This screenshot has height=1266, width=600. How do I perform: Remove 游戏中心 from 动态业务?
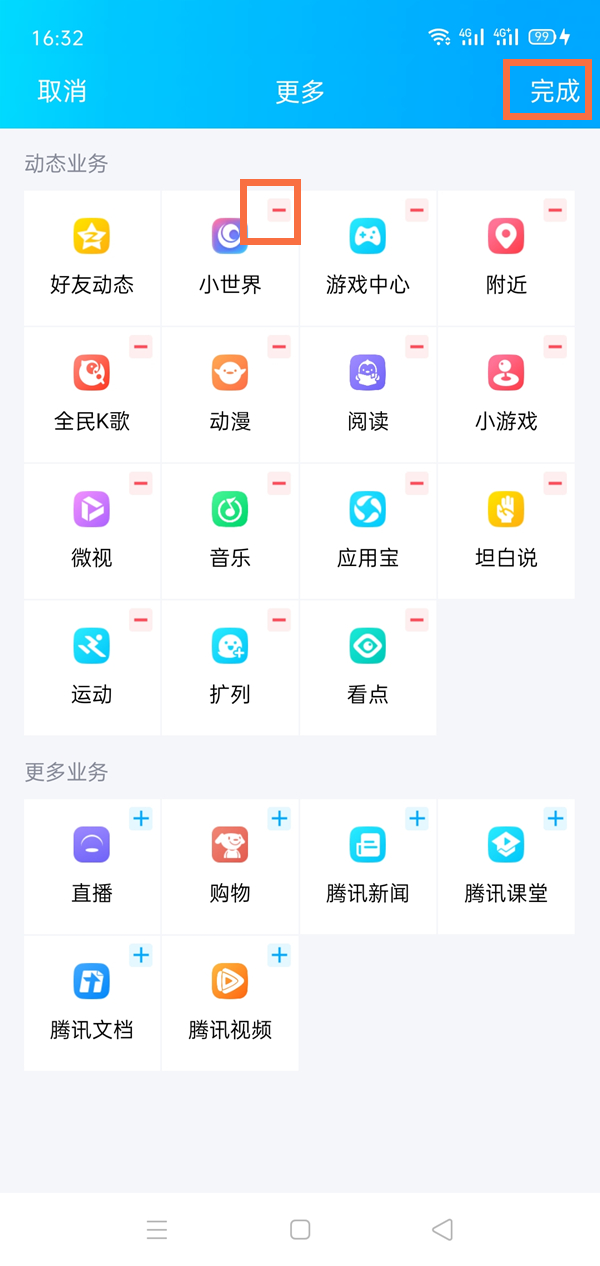[x=417, y=210]
